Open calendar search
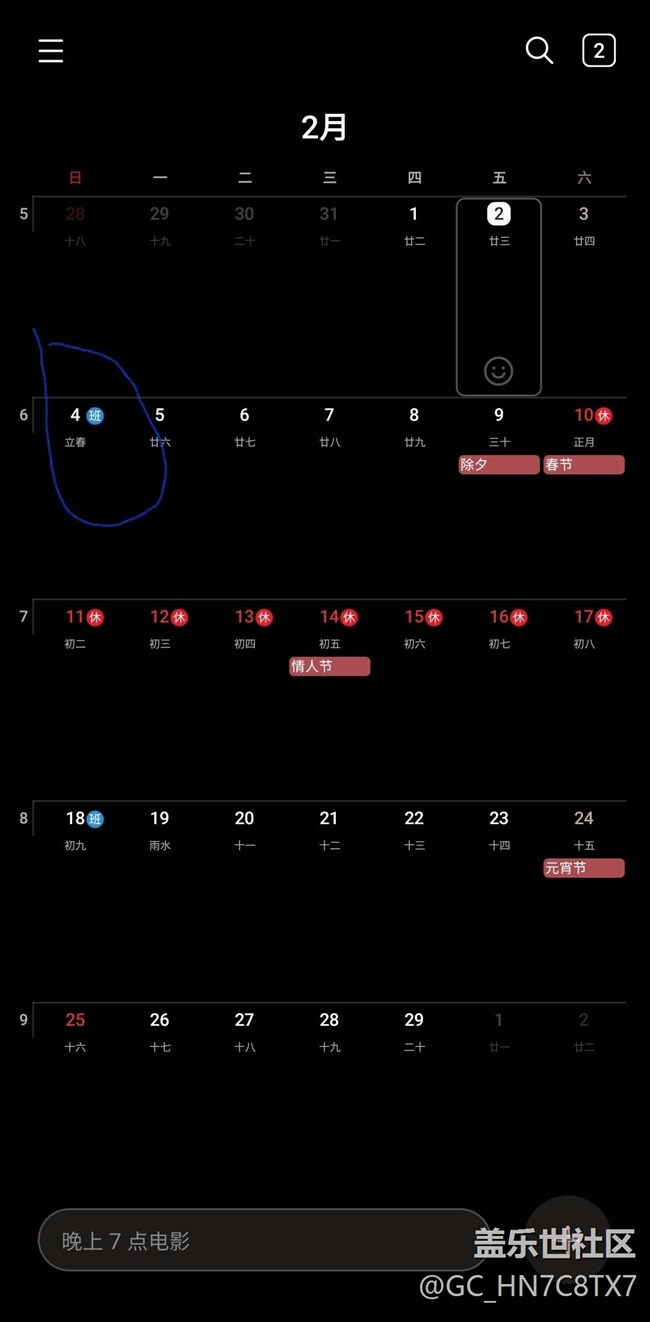Image resolution: width=650 pixels, height=1322 pixels. (x=539, y=50)
